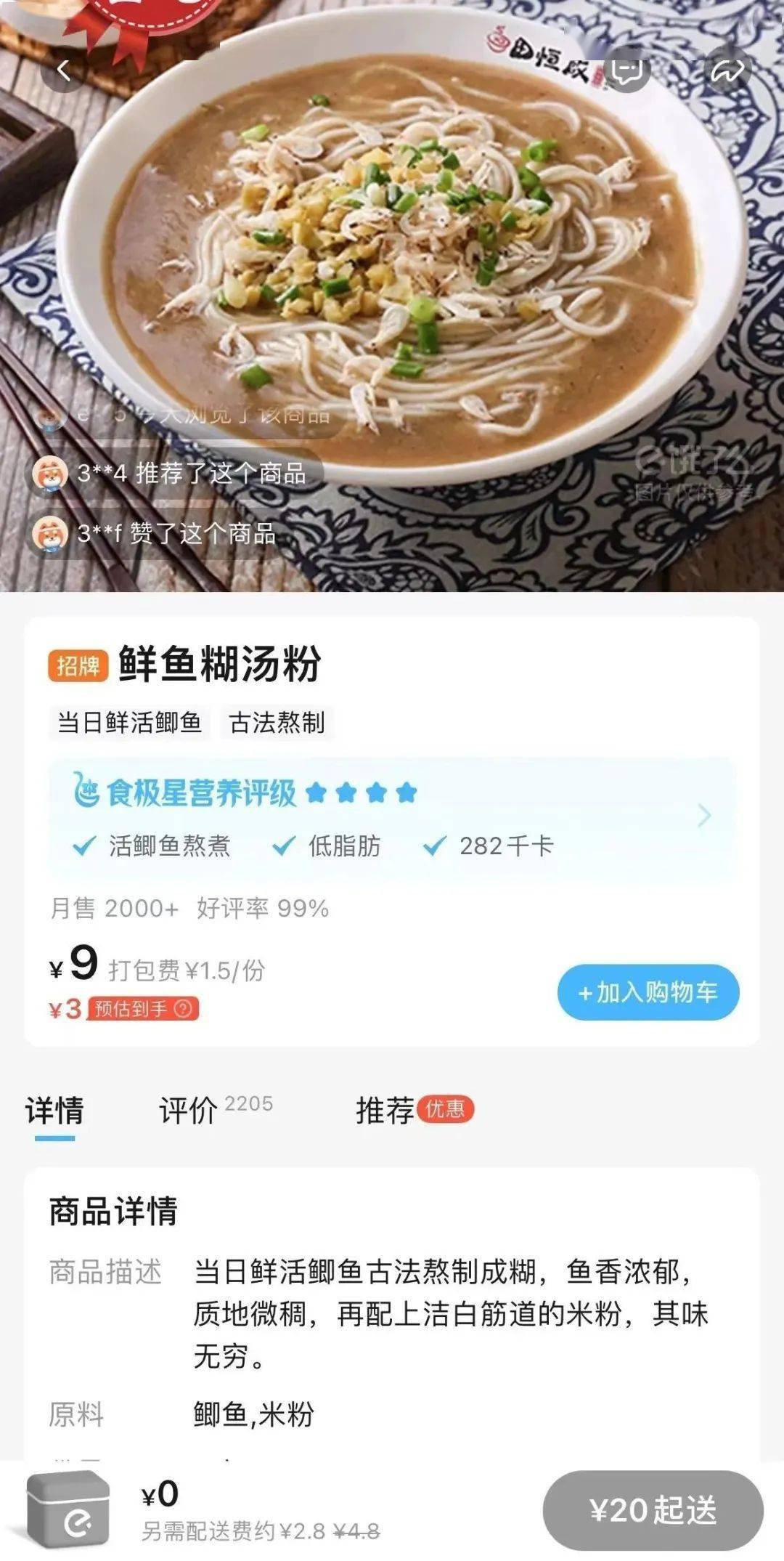Tap the ¥20起送 checkout button

coord(653,1510)
